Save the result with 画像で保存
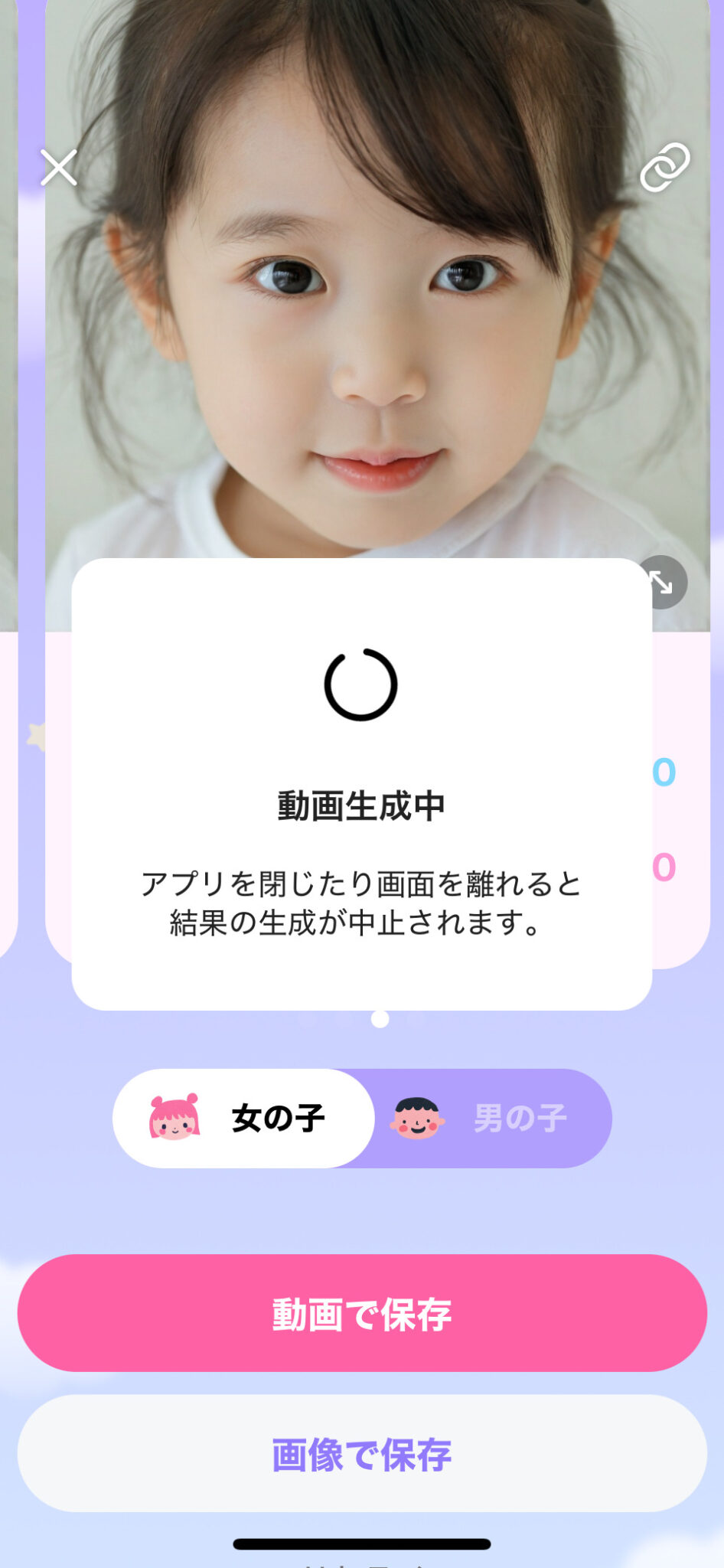 pyautogui.click(x=362, y=1454)
